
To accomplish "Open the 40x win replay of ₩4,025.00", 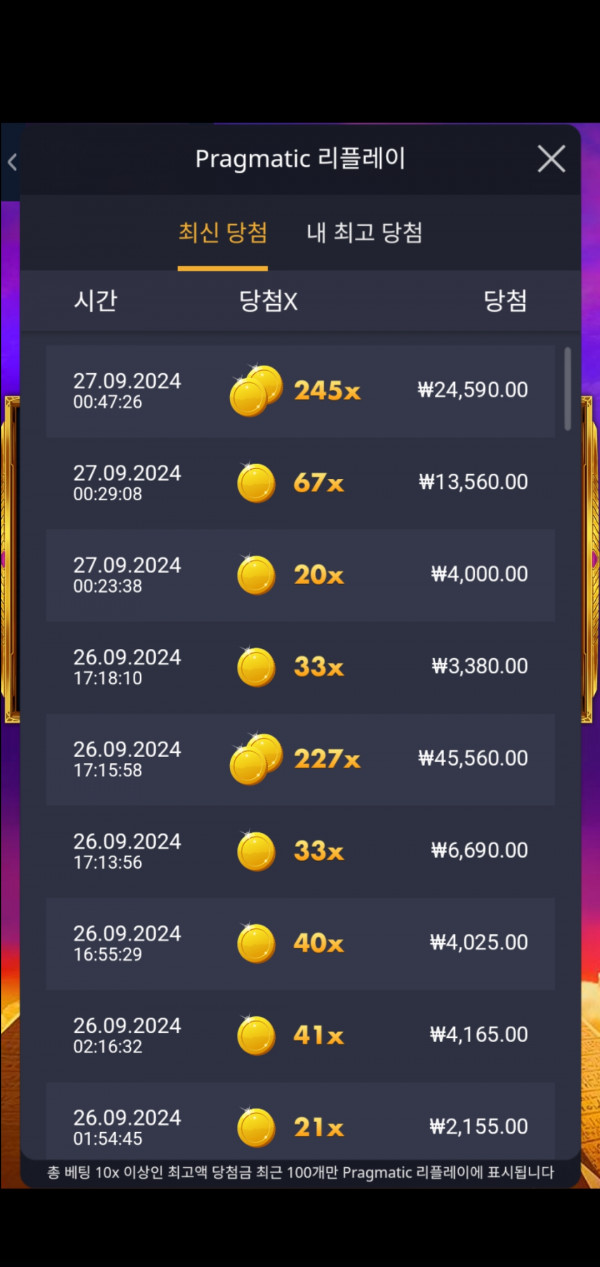I will click(x=300, y=943).
